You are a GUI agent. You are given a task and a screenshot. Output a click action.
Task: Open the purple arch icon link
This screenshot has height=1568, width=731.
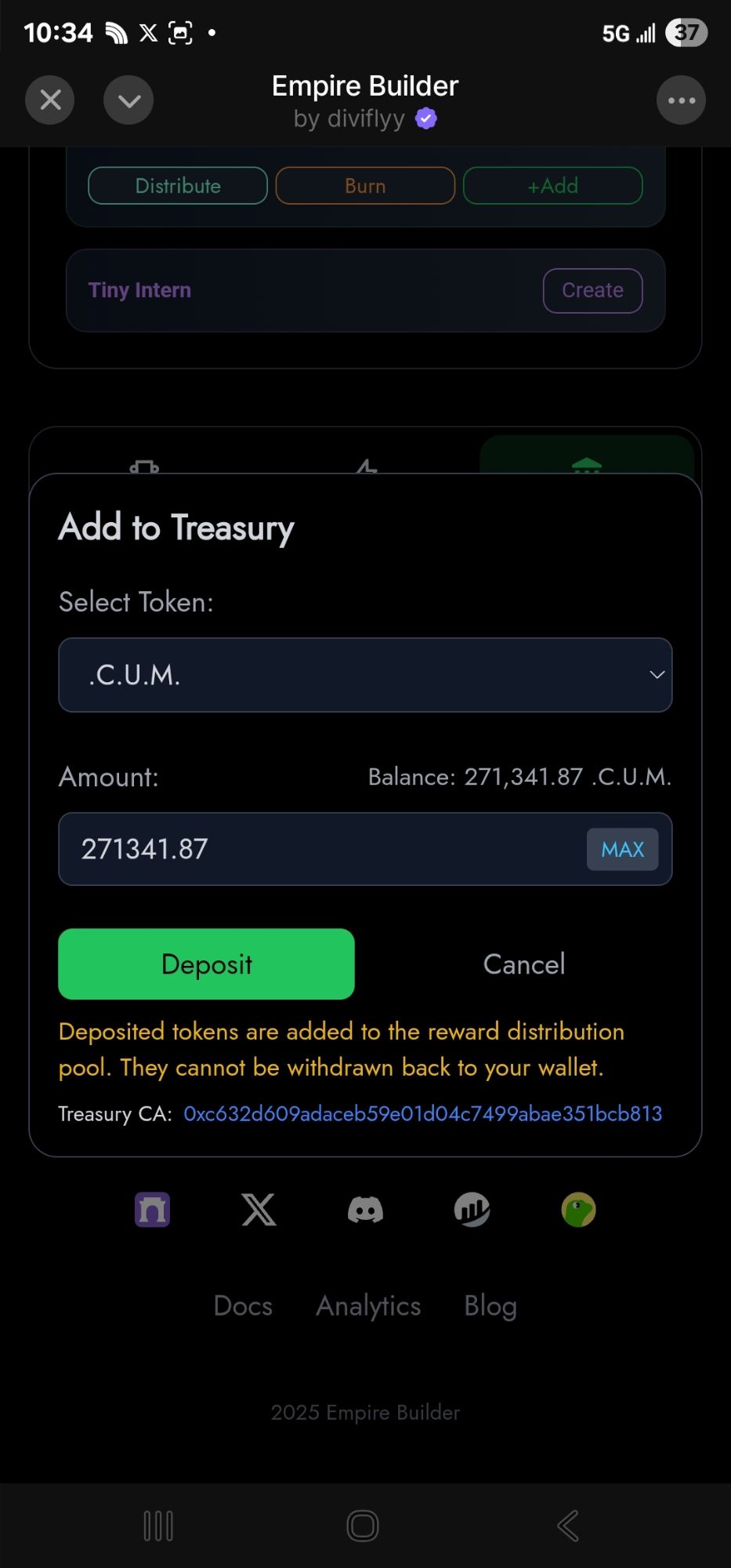(x=152, y=1210)
